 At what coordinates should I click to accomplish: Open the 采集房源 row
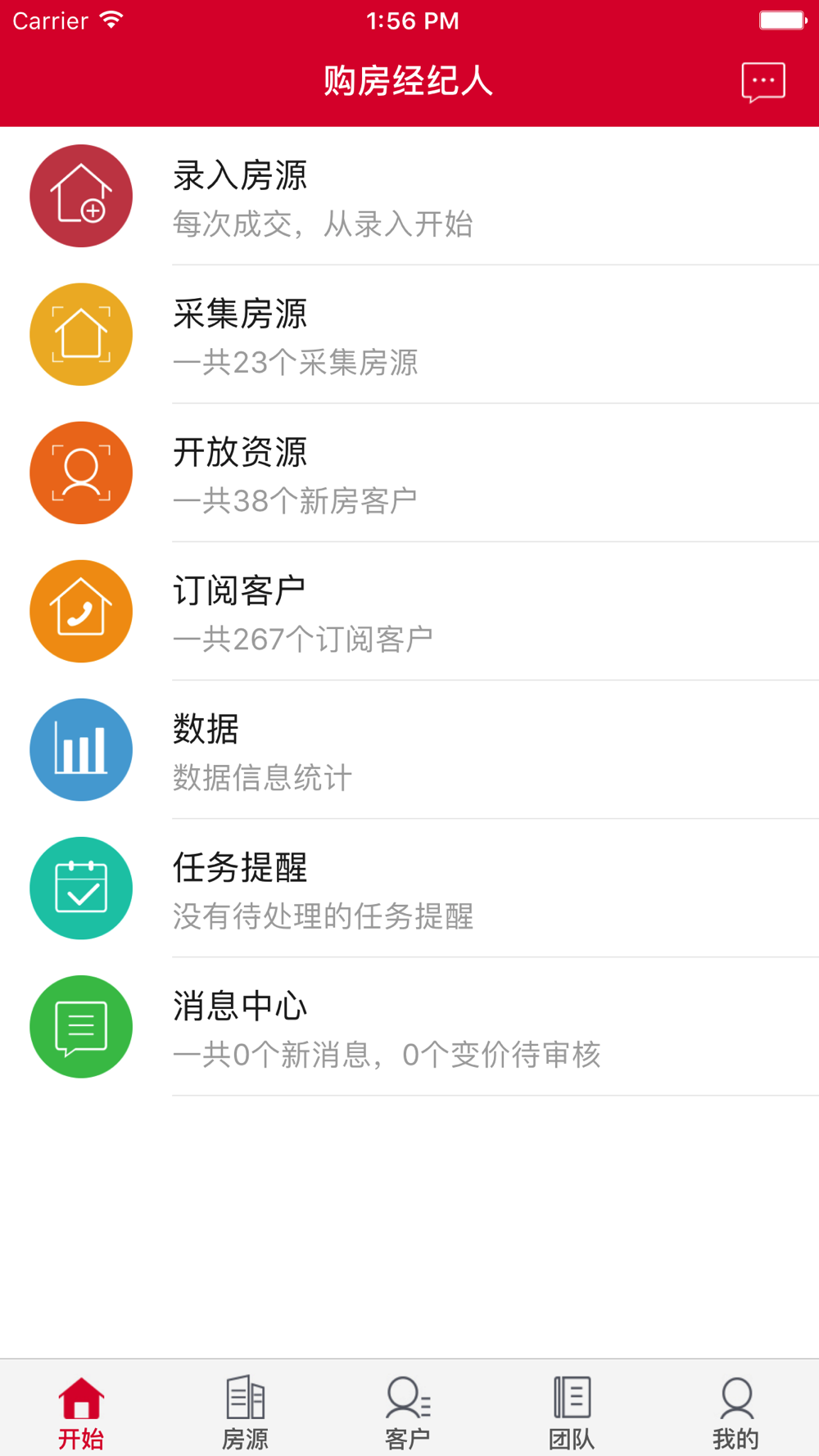point(409,334)
